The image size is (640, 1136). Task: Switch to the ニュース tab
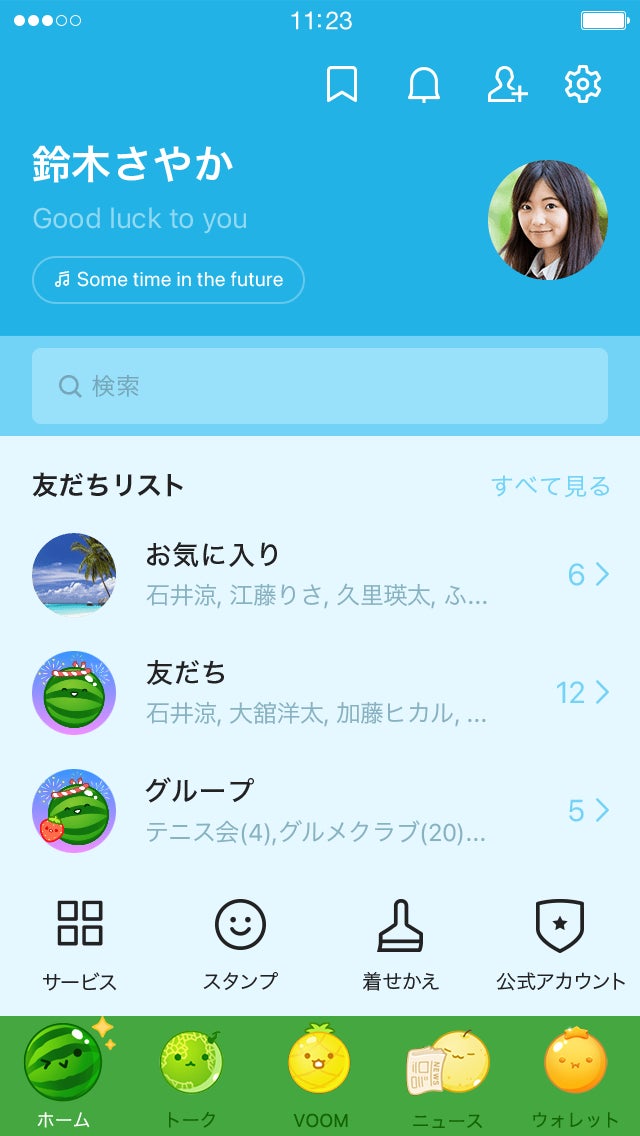[447, 1076]
